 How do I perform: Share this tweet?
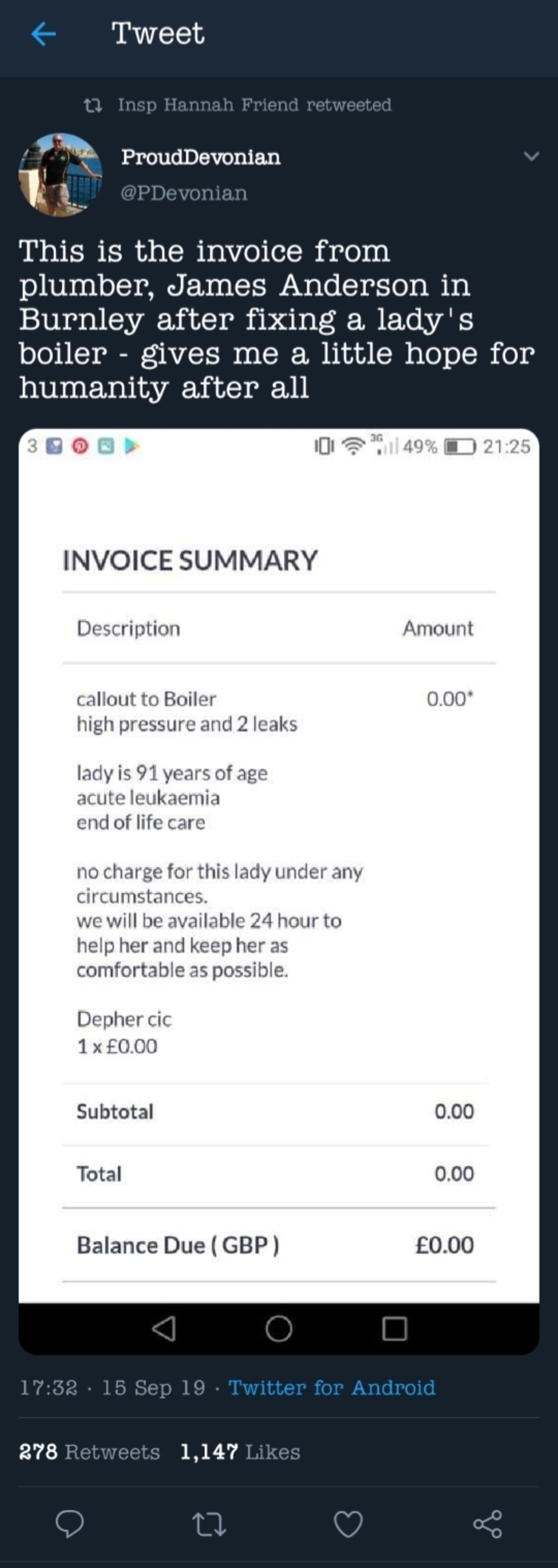coord(487,1524)
